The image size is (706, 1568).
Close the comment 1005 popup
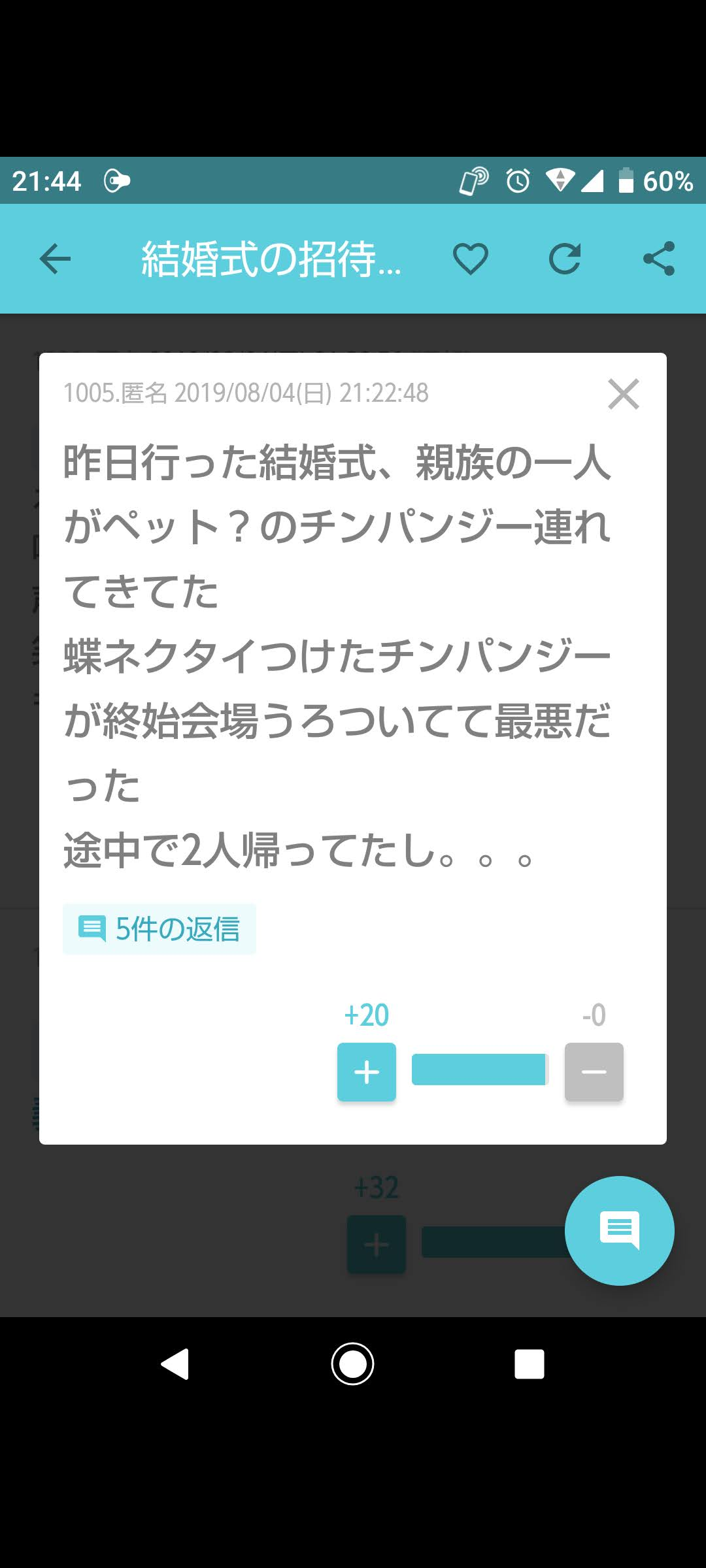pyautogui.click(x=623, y=394)
